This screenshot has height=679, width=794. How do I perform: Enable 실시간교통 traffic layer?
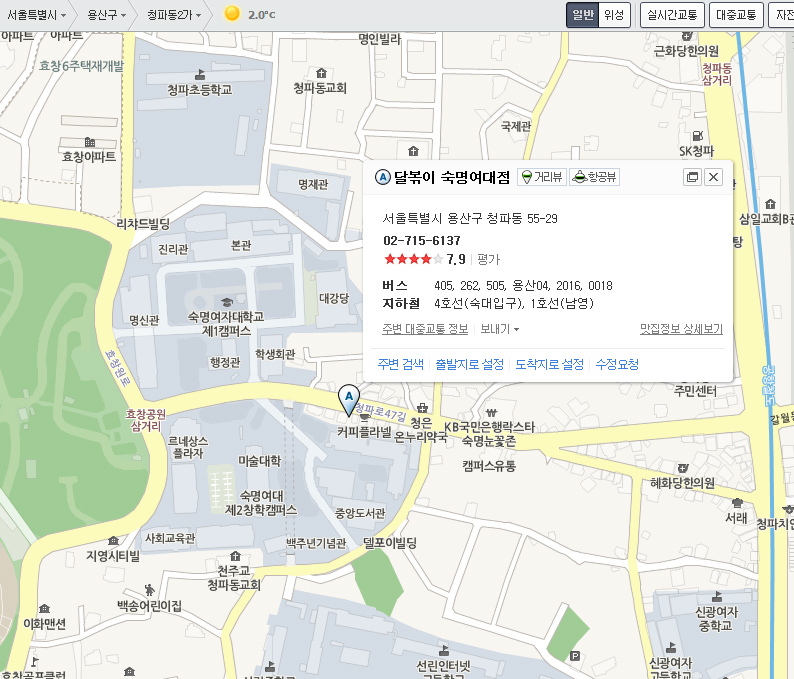[672, 15]
